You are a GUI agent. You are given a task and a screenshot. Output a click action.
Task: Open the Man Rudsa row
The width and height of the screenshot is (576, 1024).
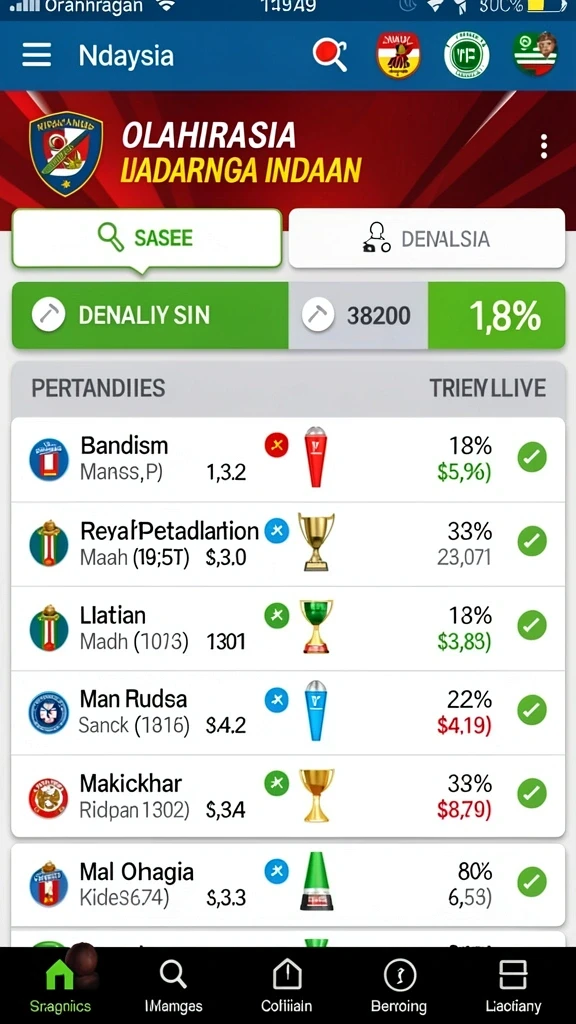tap(288, 712)
